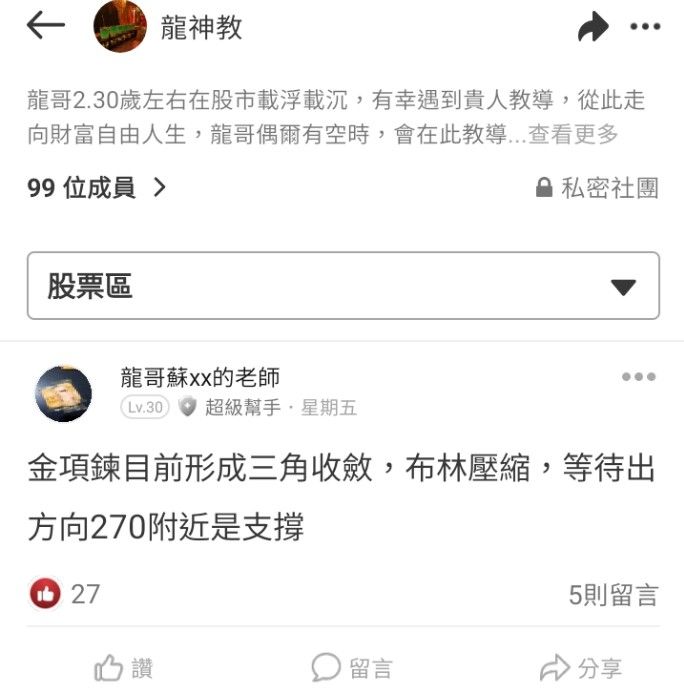Open the 龍神教 group avatar

click(120, 28)
